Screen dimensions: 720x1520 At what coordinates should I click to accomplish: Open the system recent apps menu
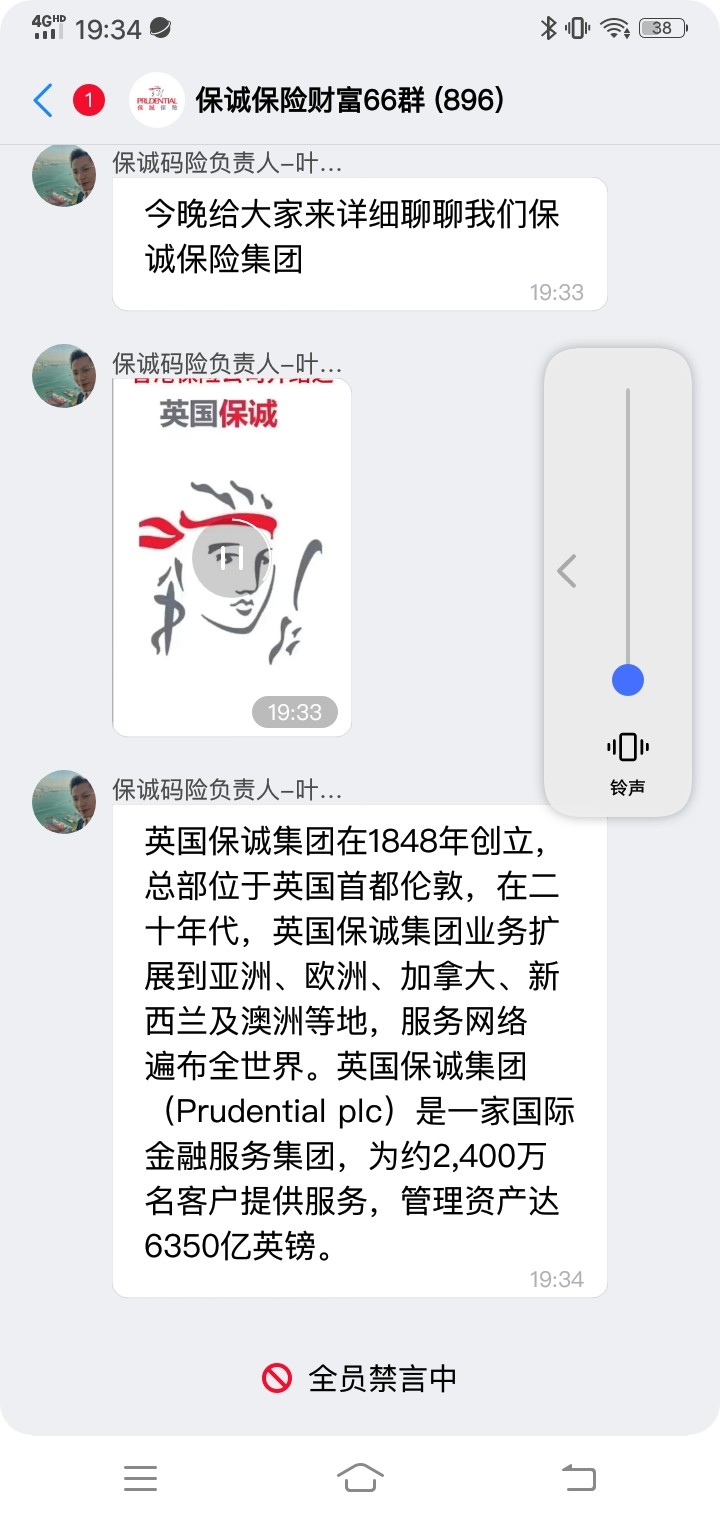[140, 1477]
